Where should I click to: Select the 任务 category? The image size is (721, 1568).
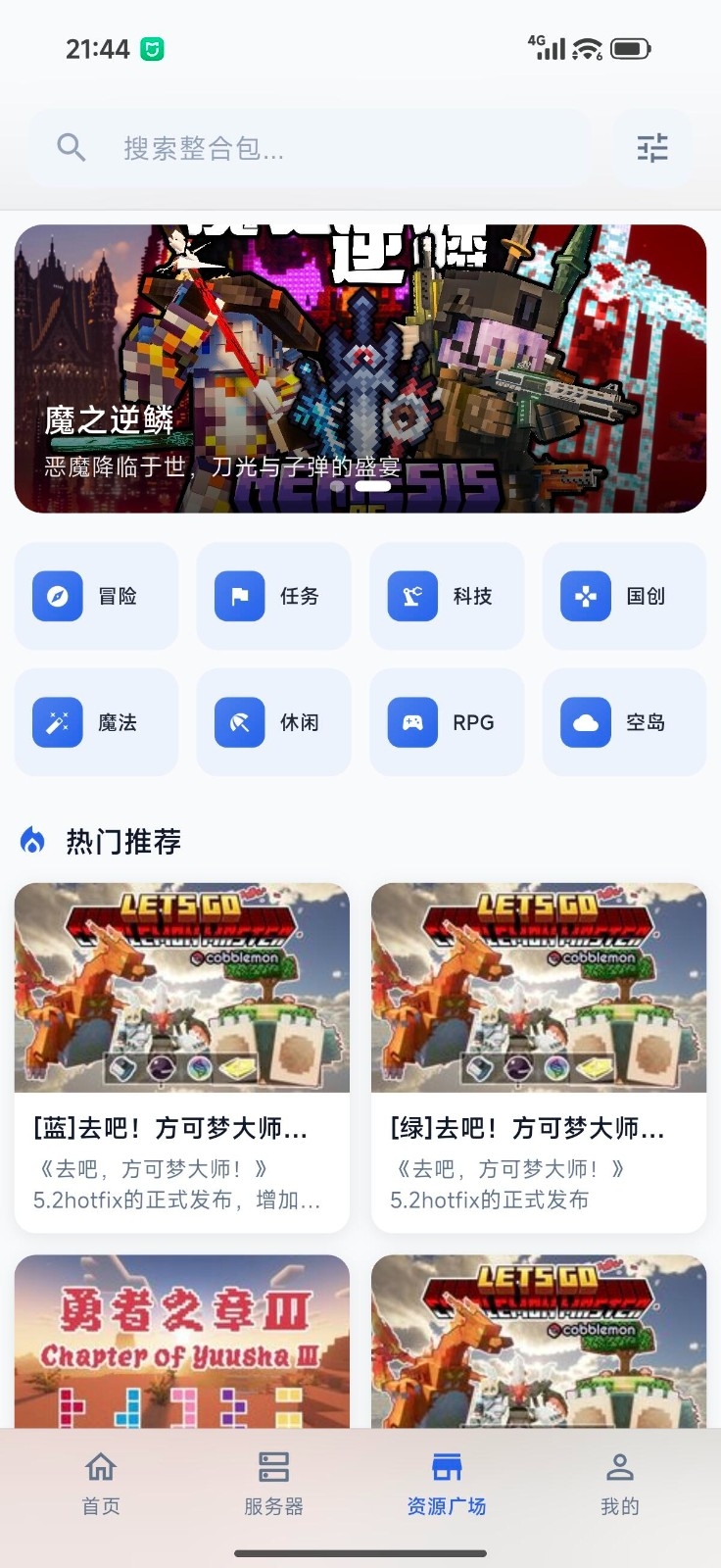pos(273,596)
